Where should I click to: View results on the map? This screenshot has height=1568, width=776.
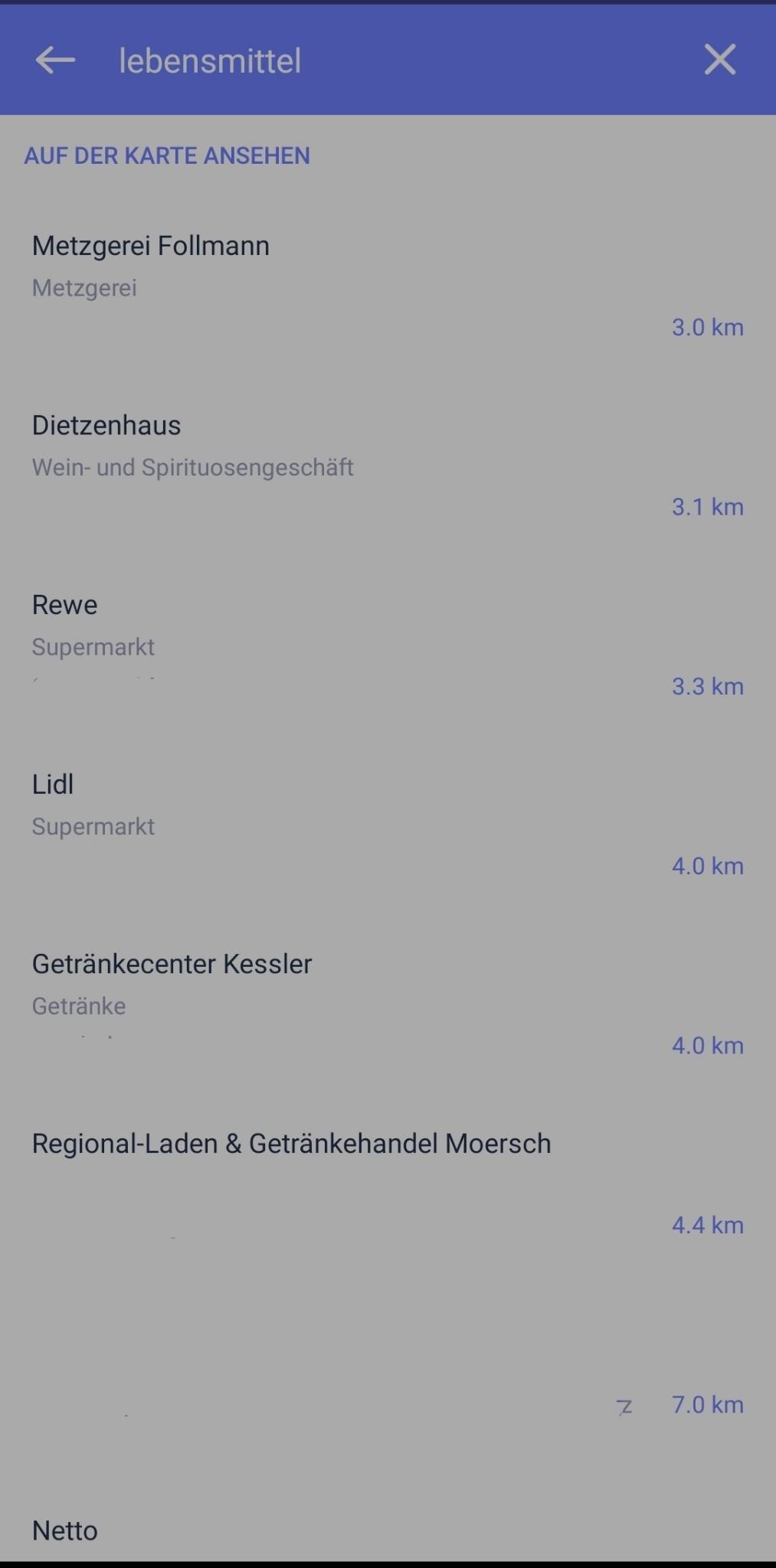pyautogui.click(x=167, y=156)
